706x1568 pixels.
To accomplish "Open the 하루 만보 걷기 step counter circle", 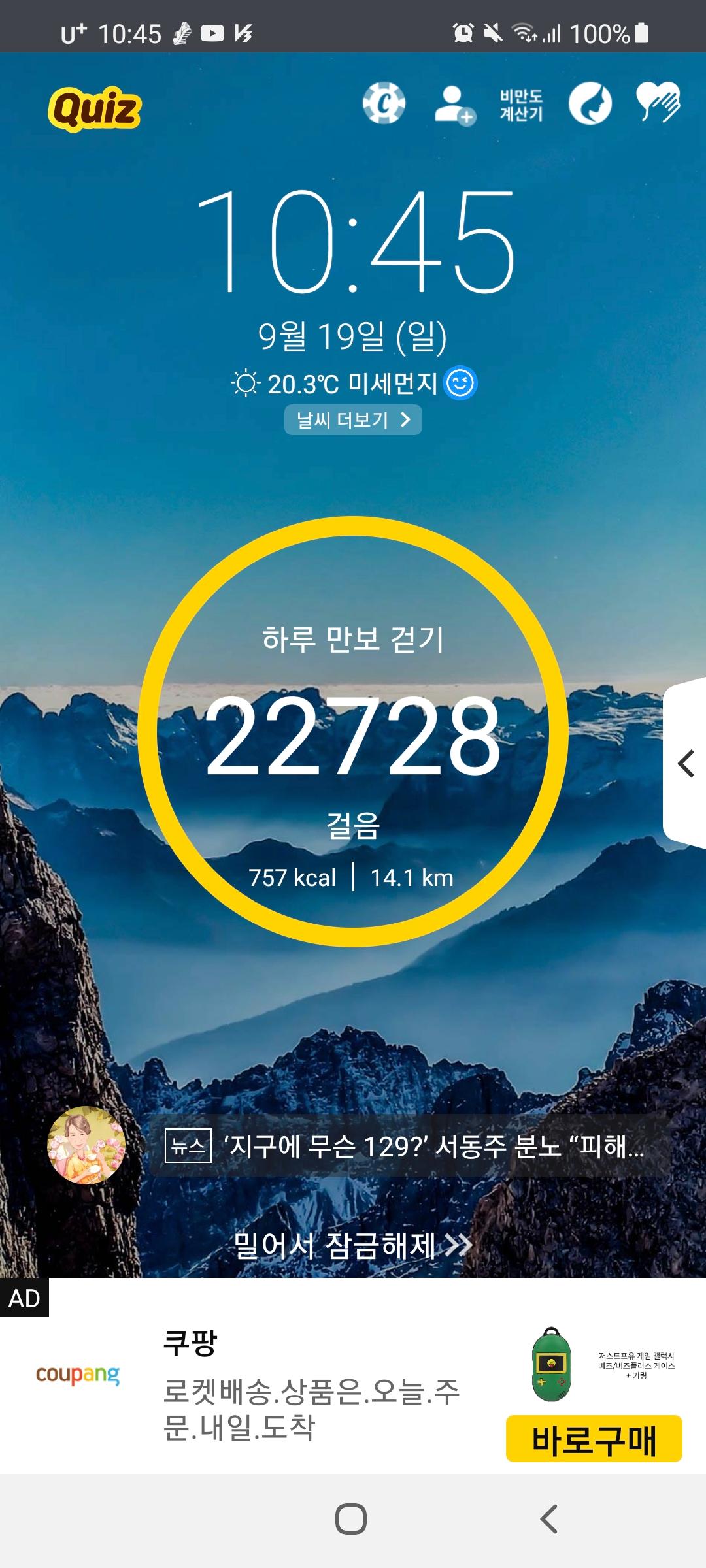I will click(x=353, y=732).
